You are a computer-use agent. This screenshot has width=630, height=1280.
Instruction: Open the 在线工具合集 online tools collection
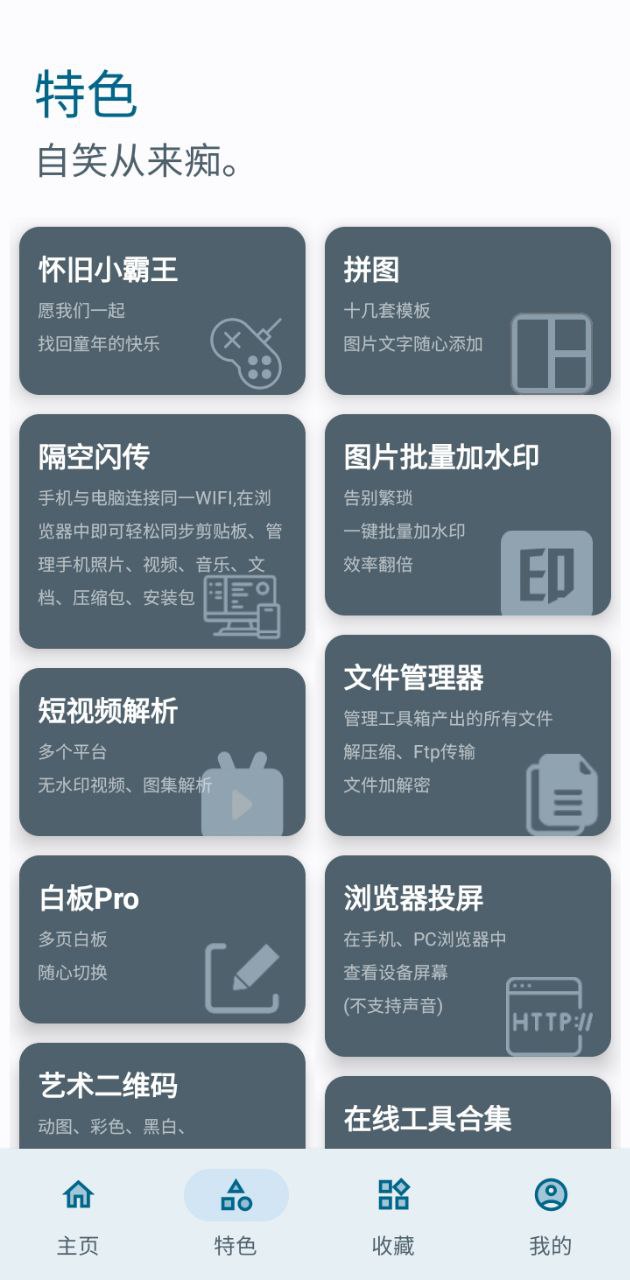pyautogui.click(x=467, y=1115)
